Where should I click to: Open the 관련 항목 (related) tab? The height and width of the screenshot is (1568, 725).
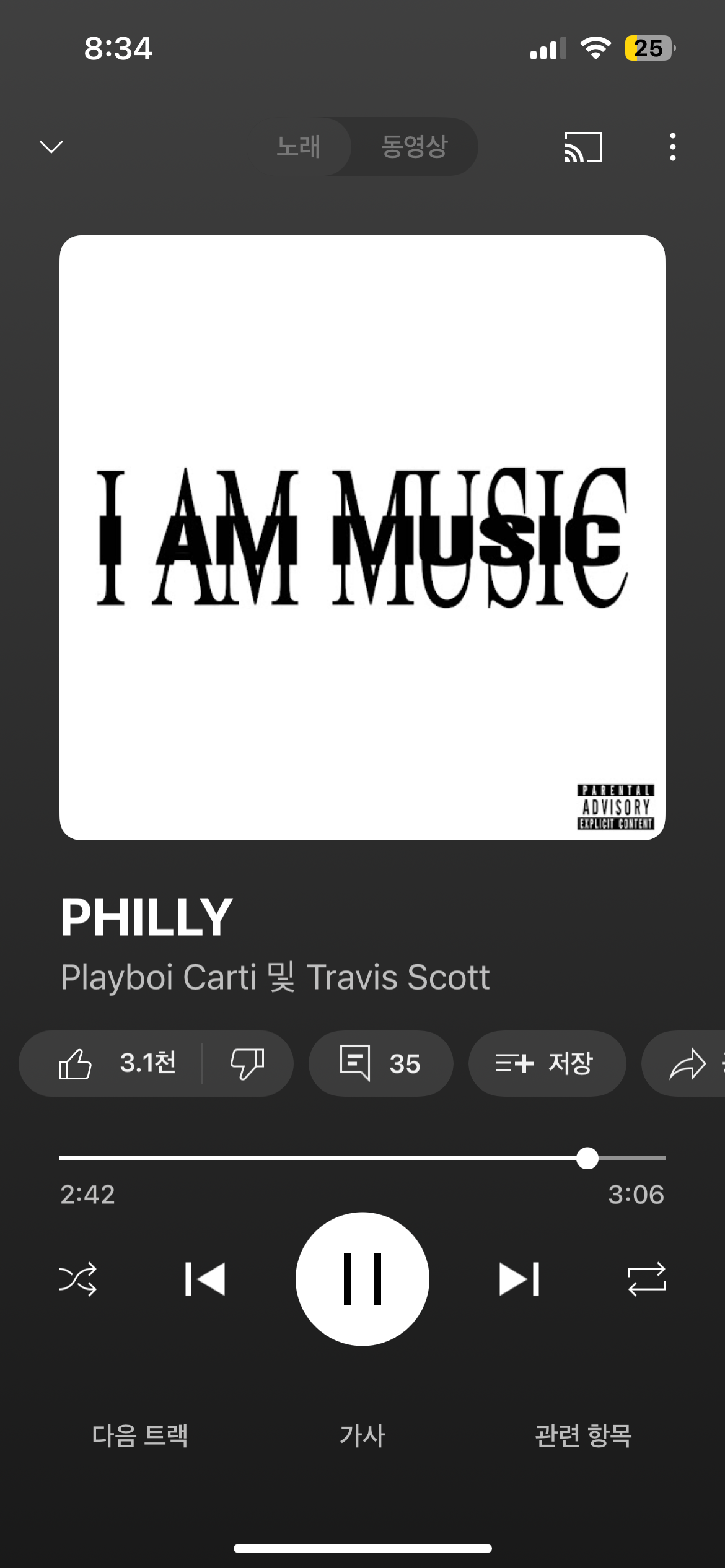point(583,1435)
